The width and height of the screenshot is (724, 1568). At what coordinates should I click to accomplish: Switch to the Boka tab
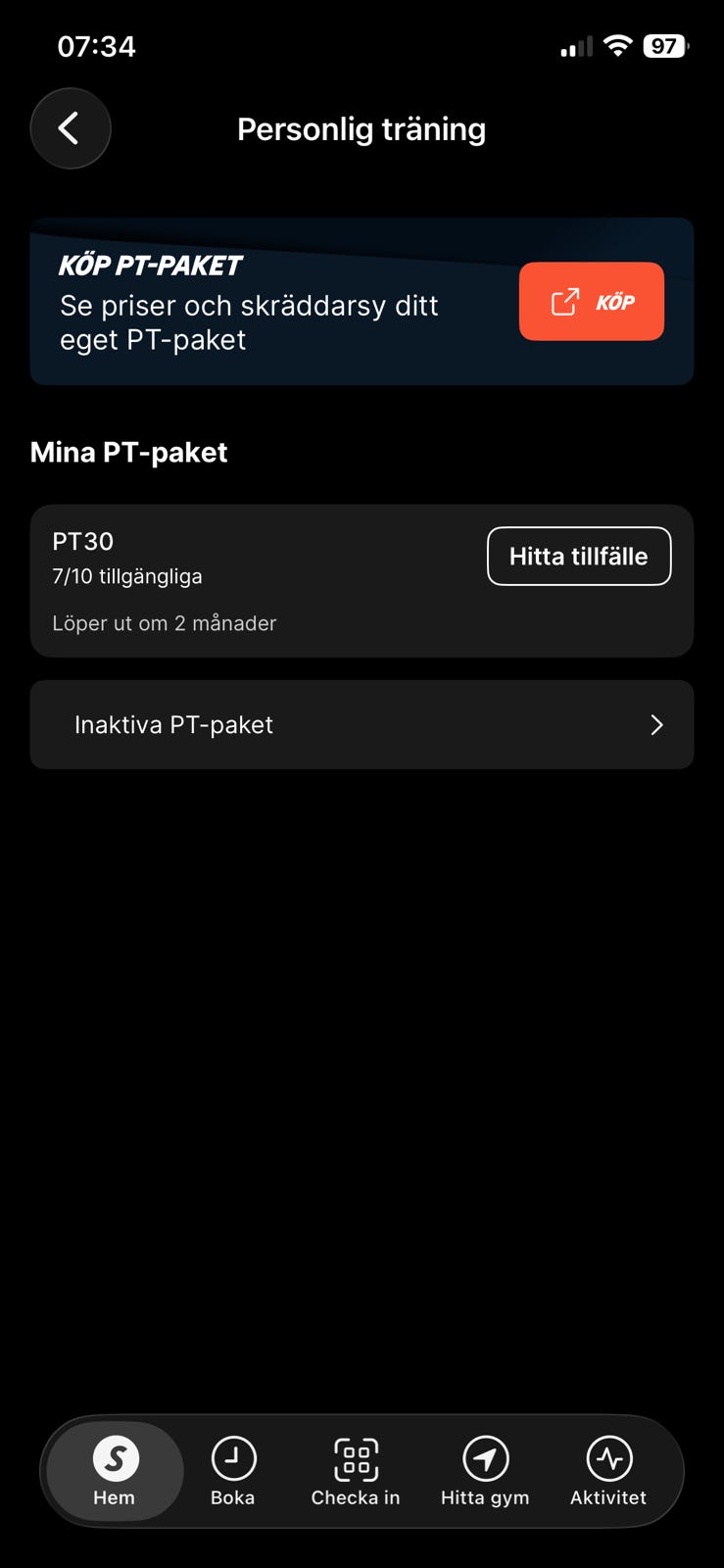233,1471
